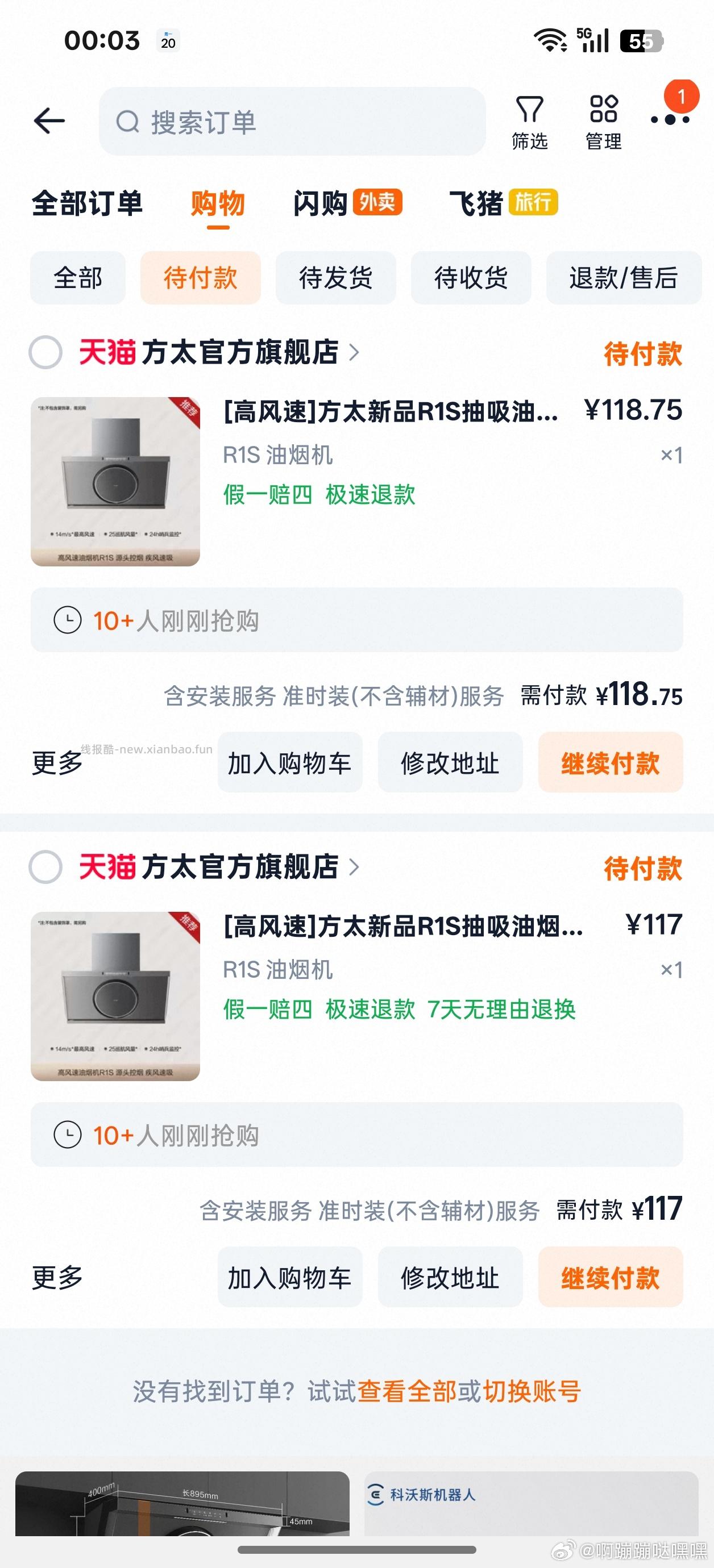Image resolution: width=714 pixels, height=1568 pixels.
Task: Select the 待付款 filter chip
Action: 201,278
